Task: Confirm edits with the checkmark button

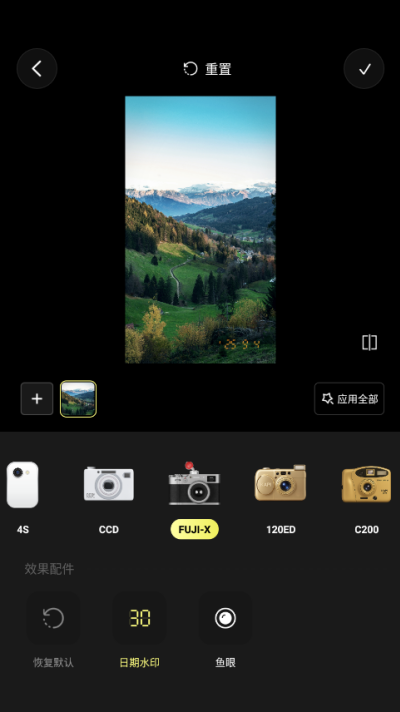Action: tap(364, 69)
